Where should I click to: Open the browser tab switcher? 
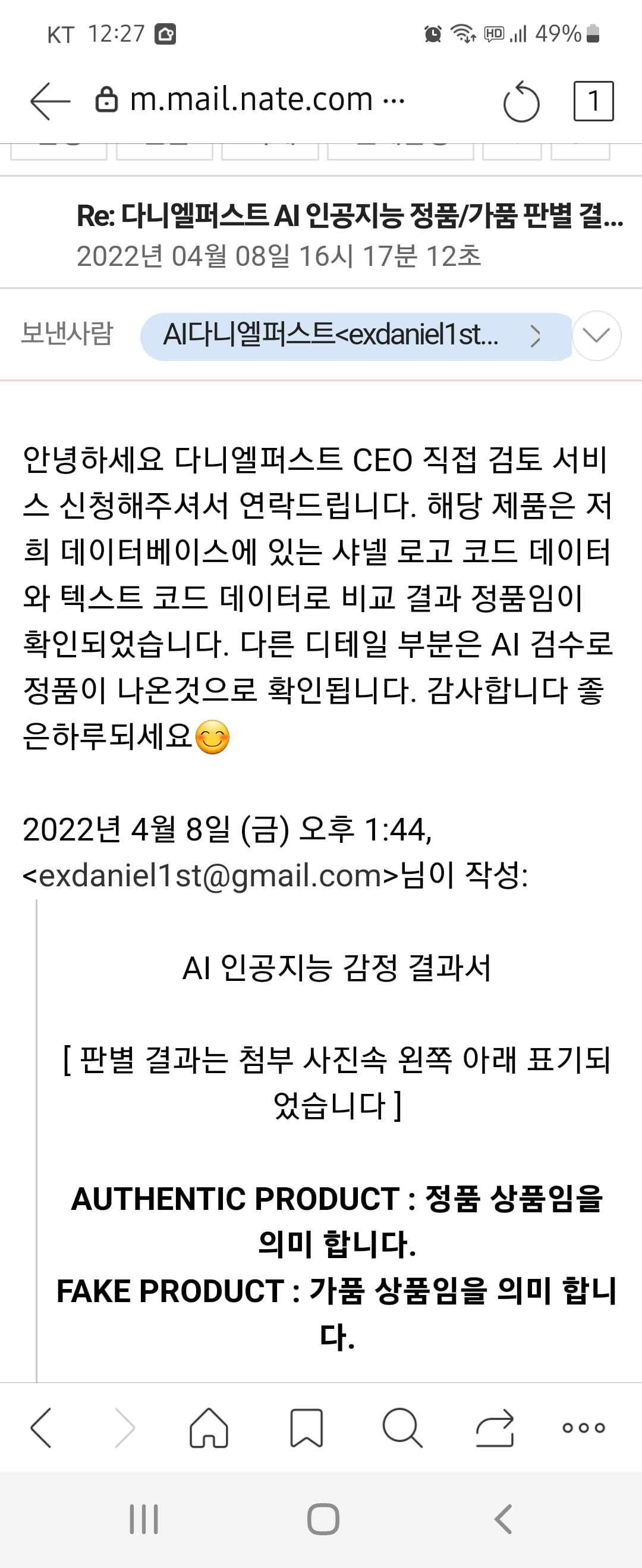tap(593, 101)
